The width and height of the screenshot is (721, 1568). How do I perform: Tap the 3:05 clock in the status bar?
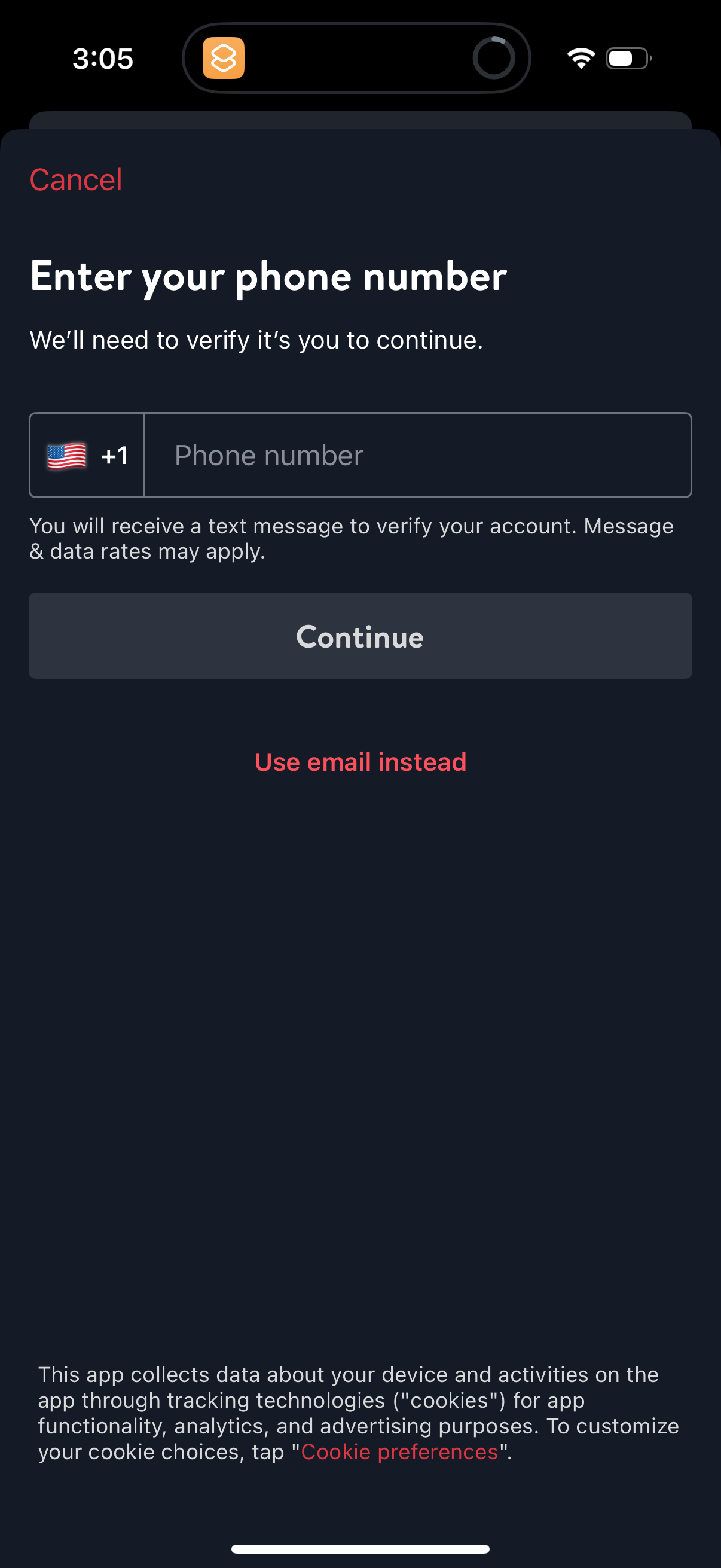pos(102,59)
